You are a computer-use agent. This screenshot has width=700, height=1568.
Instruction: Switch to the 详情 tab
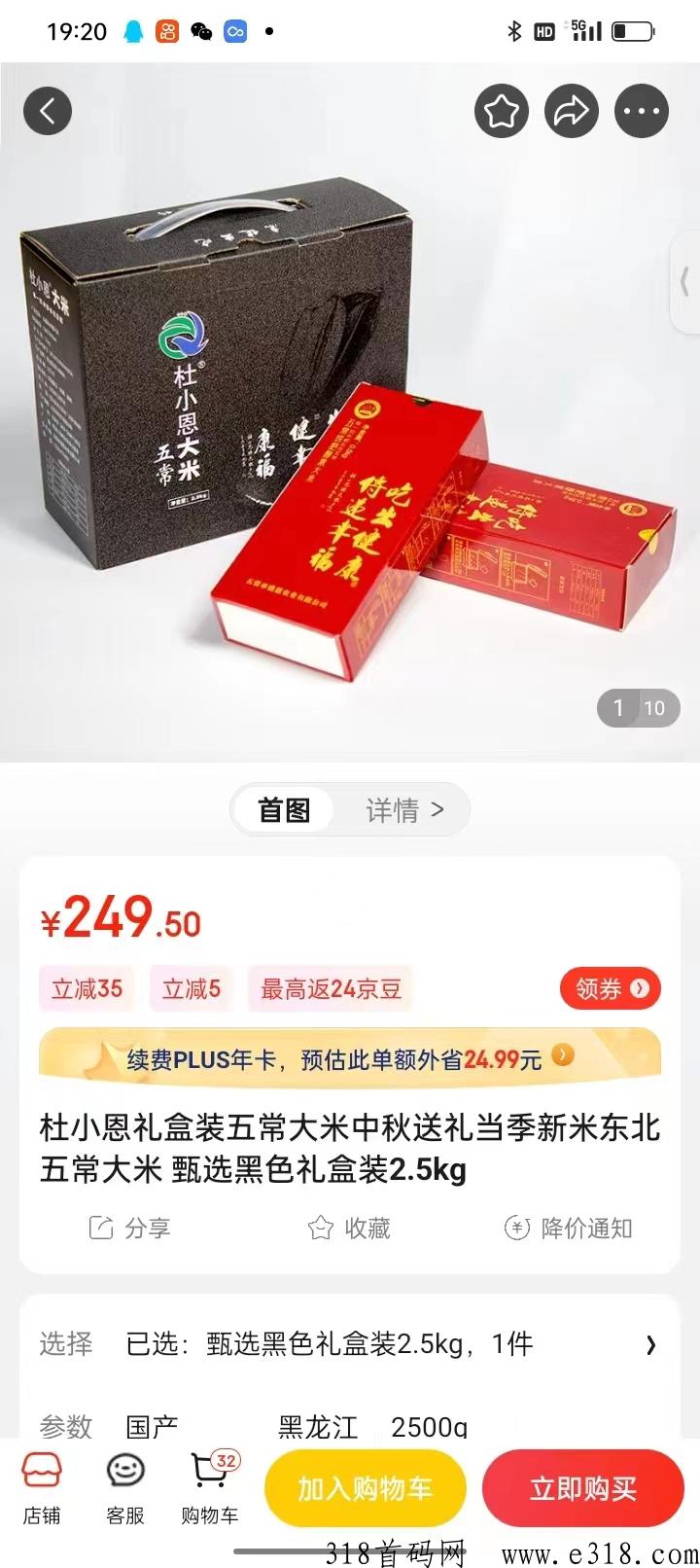(x=404, y=809)
